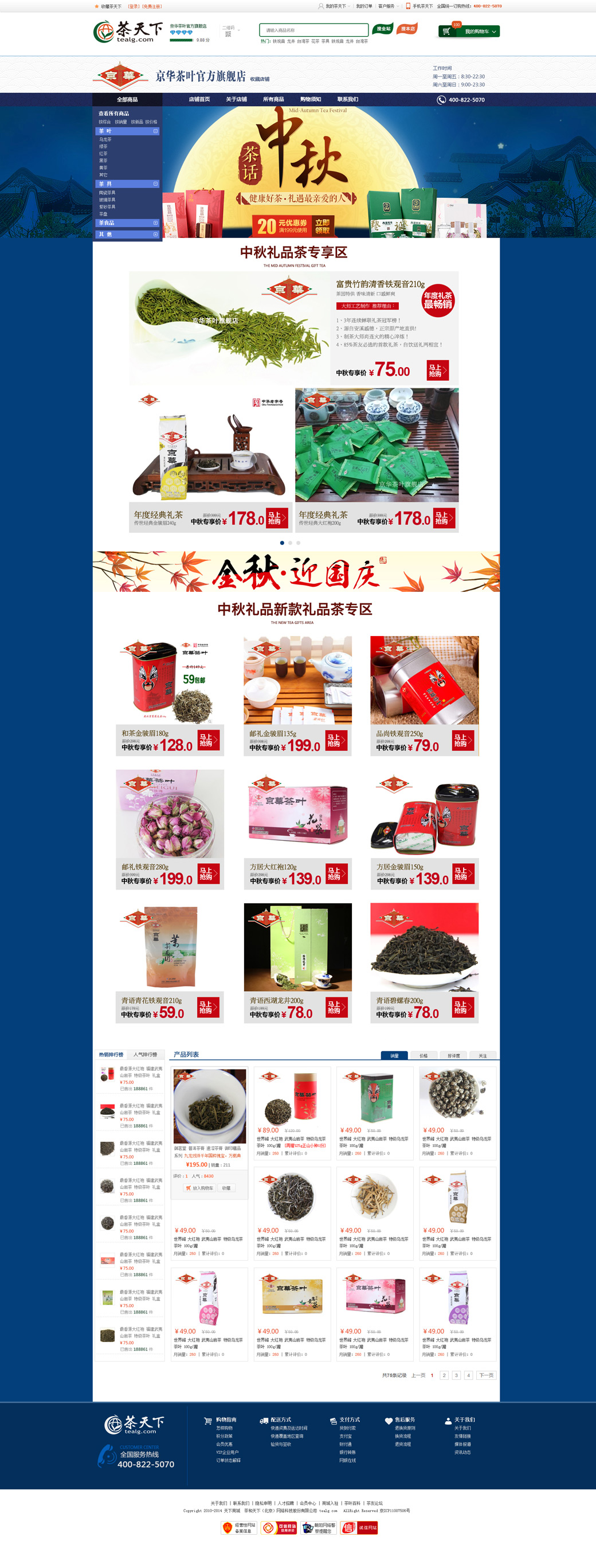
Task: Go to 店铺首页 in the nav bar
Action: (199, 99)
